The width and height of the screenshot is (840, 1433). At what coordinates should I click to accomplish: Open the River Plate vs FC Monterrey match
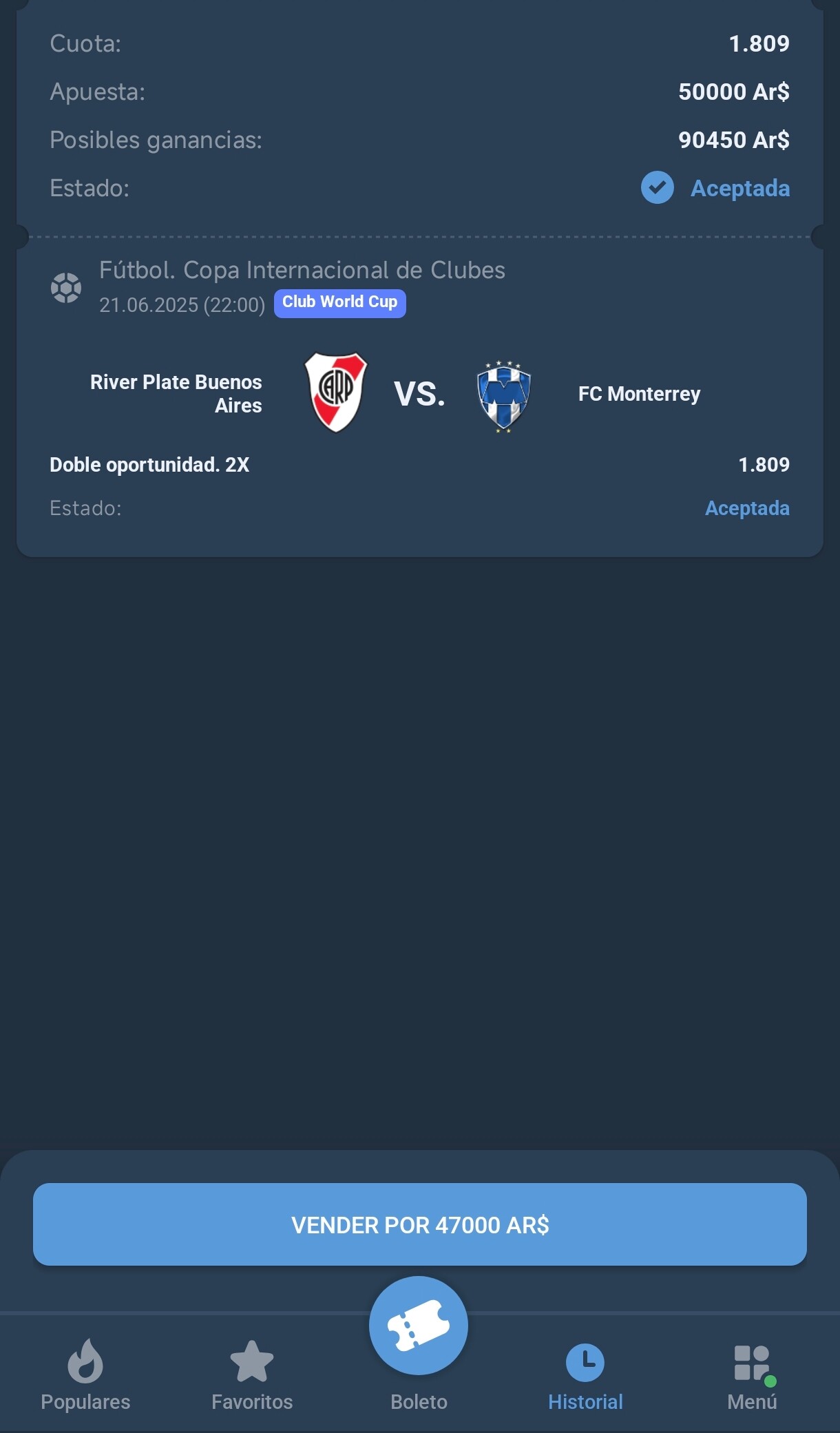click(x=420, y=393)
